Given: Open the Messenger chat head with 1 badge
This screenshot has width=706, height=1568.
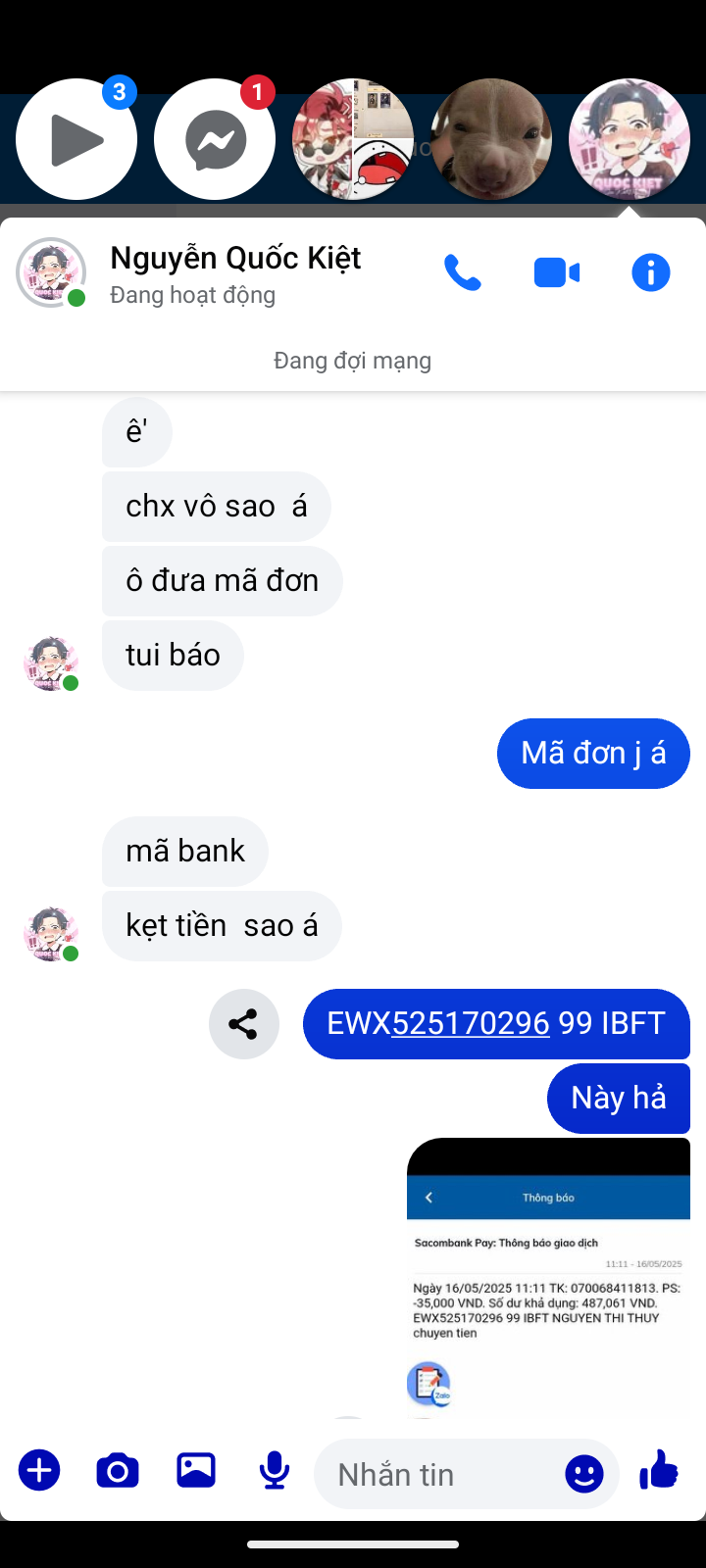Looking at the screenshot, I should tap(215, 139).
